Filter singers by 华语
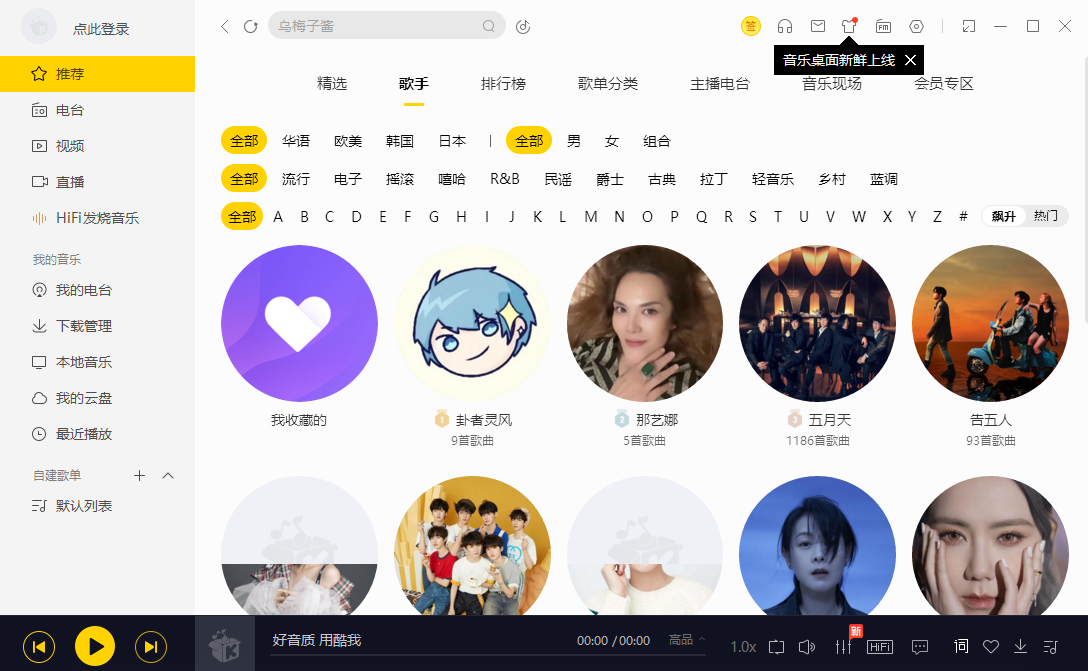1088x671 pixels. pos(296,141)
